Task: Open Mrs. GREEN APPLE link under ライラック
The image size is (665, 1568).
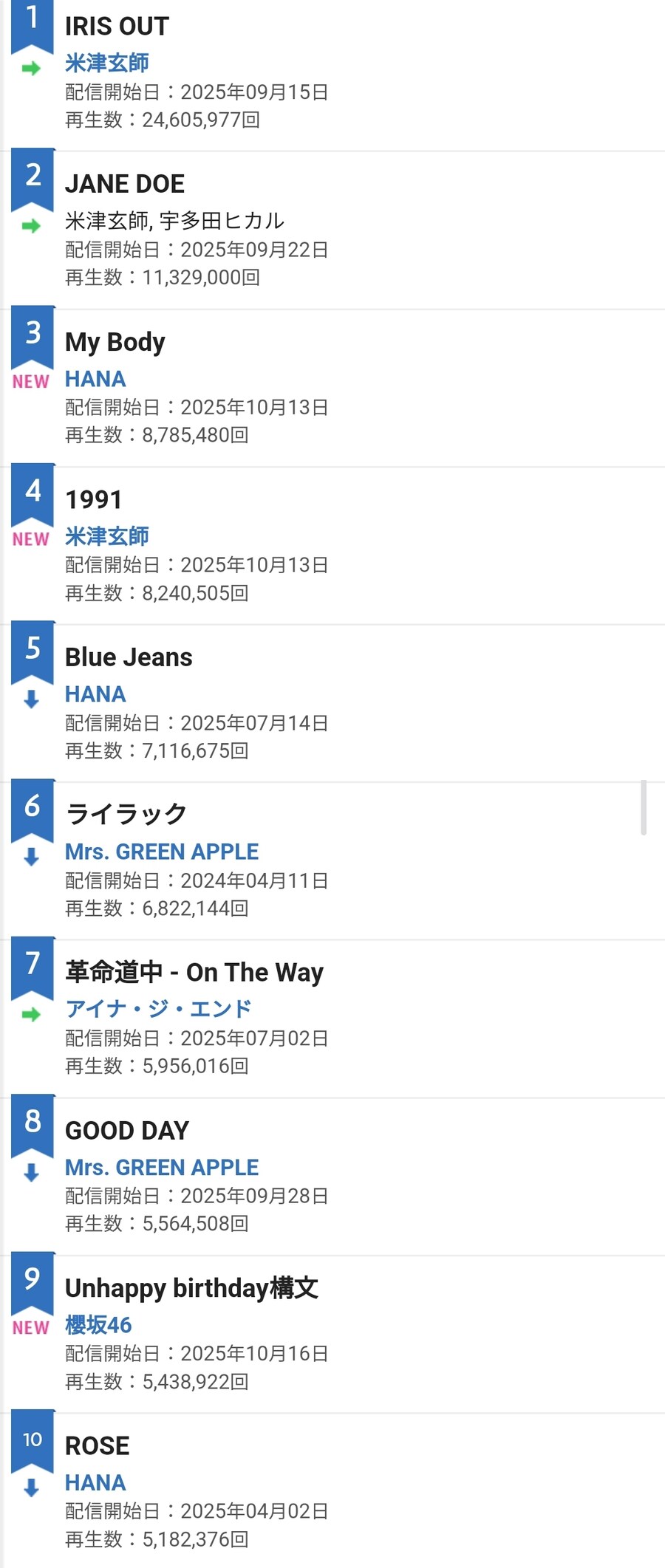Action: [x=161, y=852]
